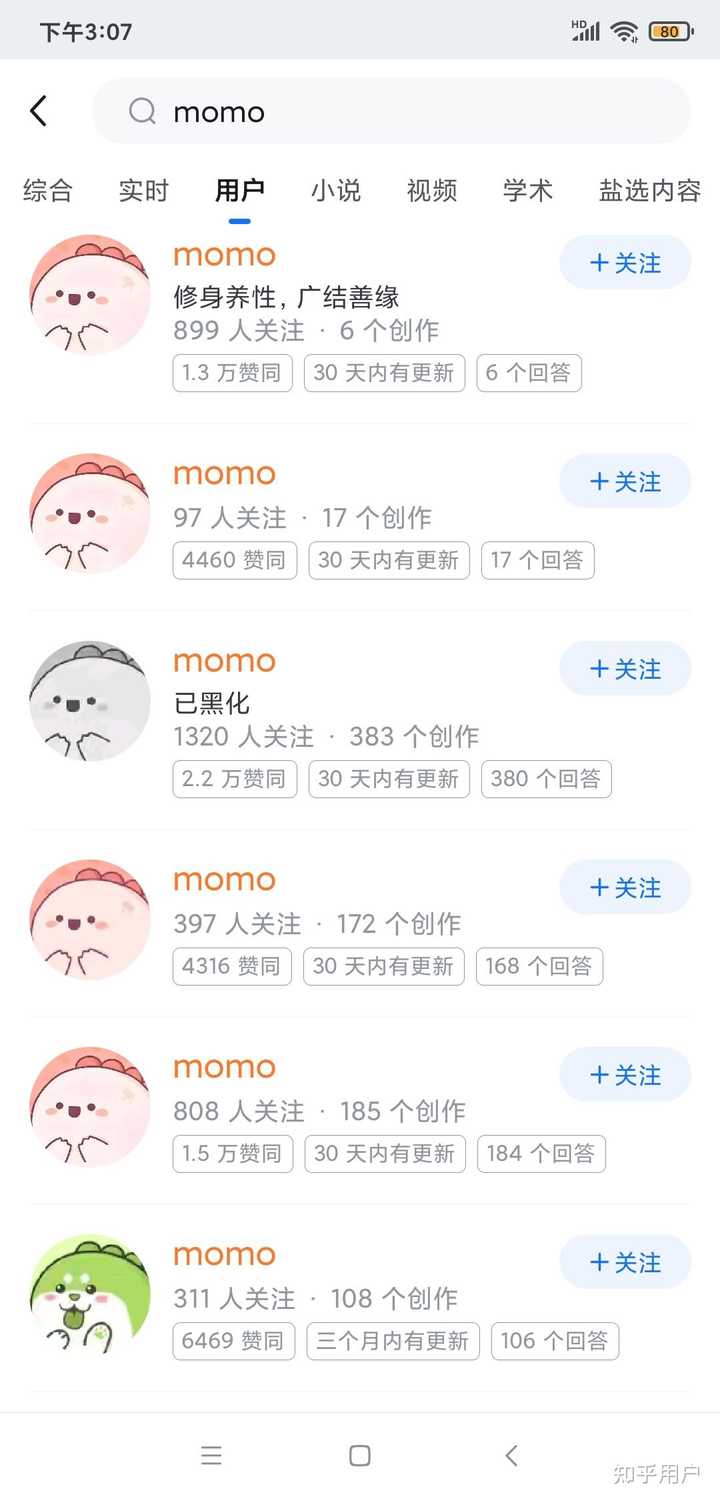Switch to the 实时 tab

coord(143,190)
